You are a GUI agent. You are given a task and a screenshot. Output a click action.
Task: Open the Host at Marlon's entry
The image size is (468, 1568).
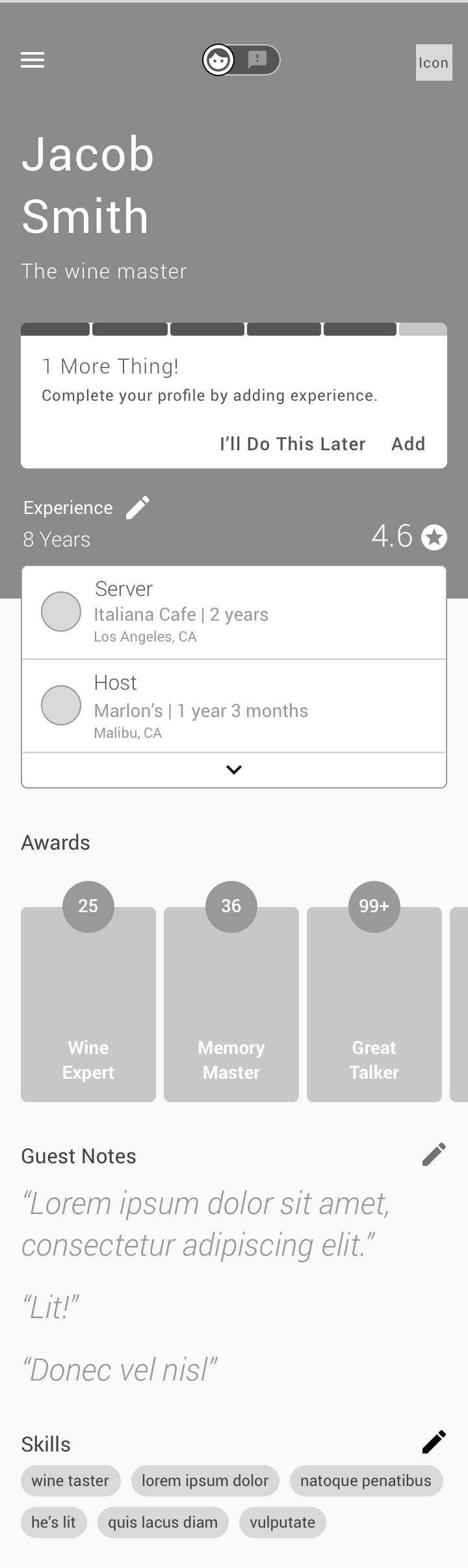[234, 706]
